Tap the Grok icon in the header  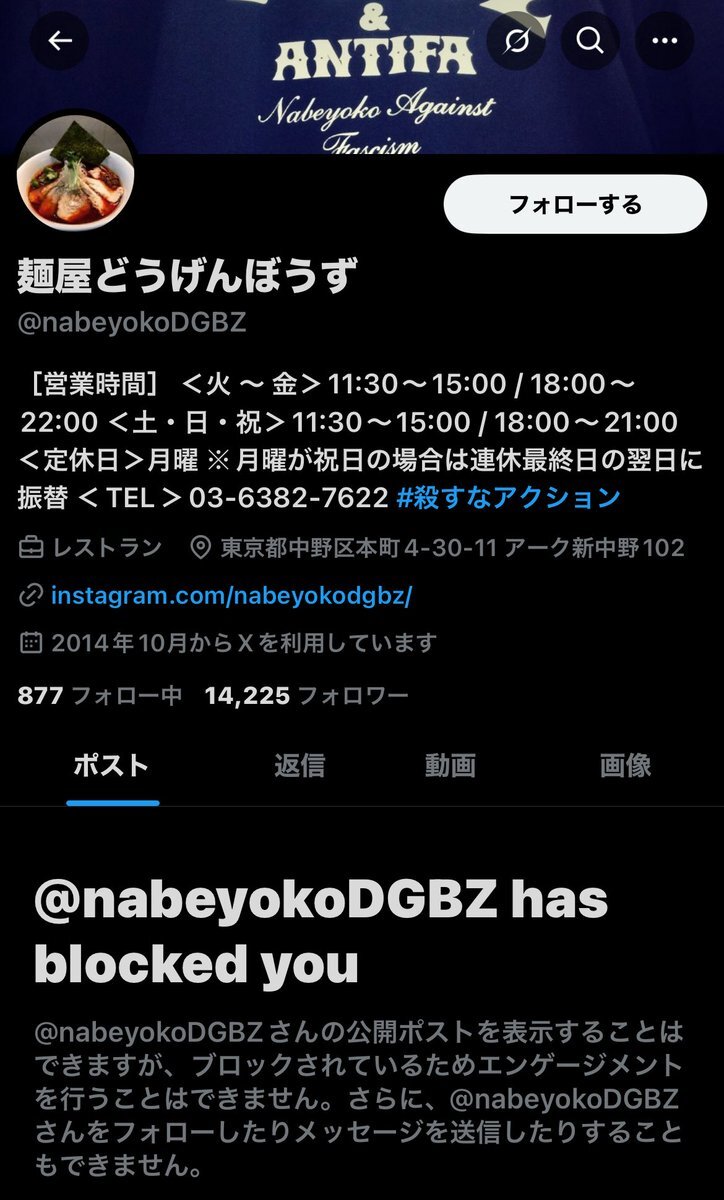[517, 41]
